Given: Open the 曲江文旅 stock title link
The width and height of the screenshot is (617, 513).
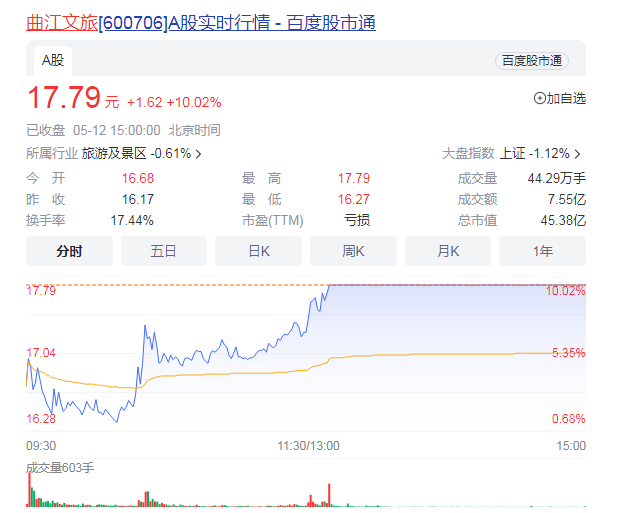Looking at the screenshot, I should click(200, 22).
